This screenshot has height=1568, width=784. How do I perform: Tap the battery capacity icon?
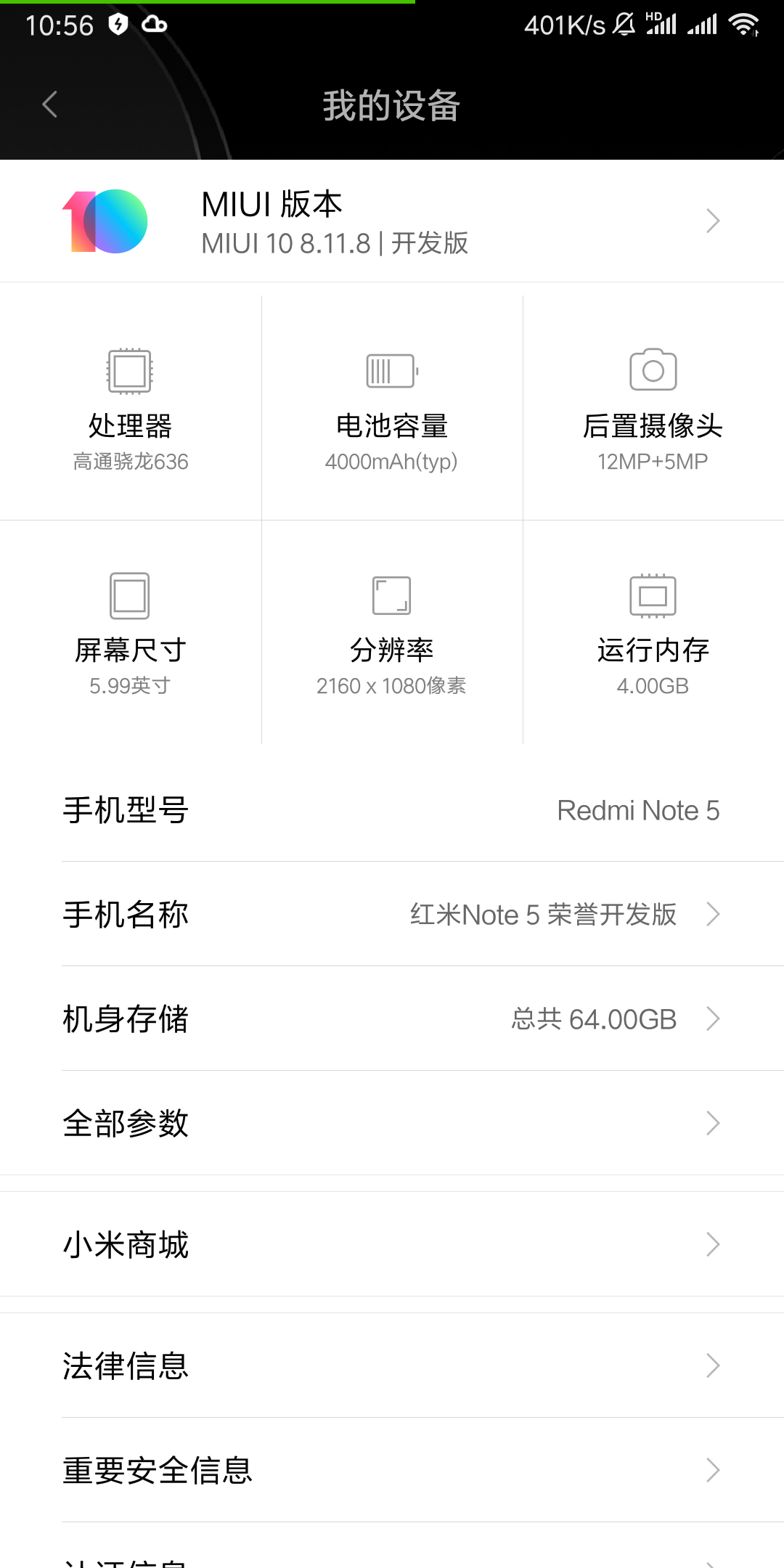click(392, 369)
